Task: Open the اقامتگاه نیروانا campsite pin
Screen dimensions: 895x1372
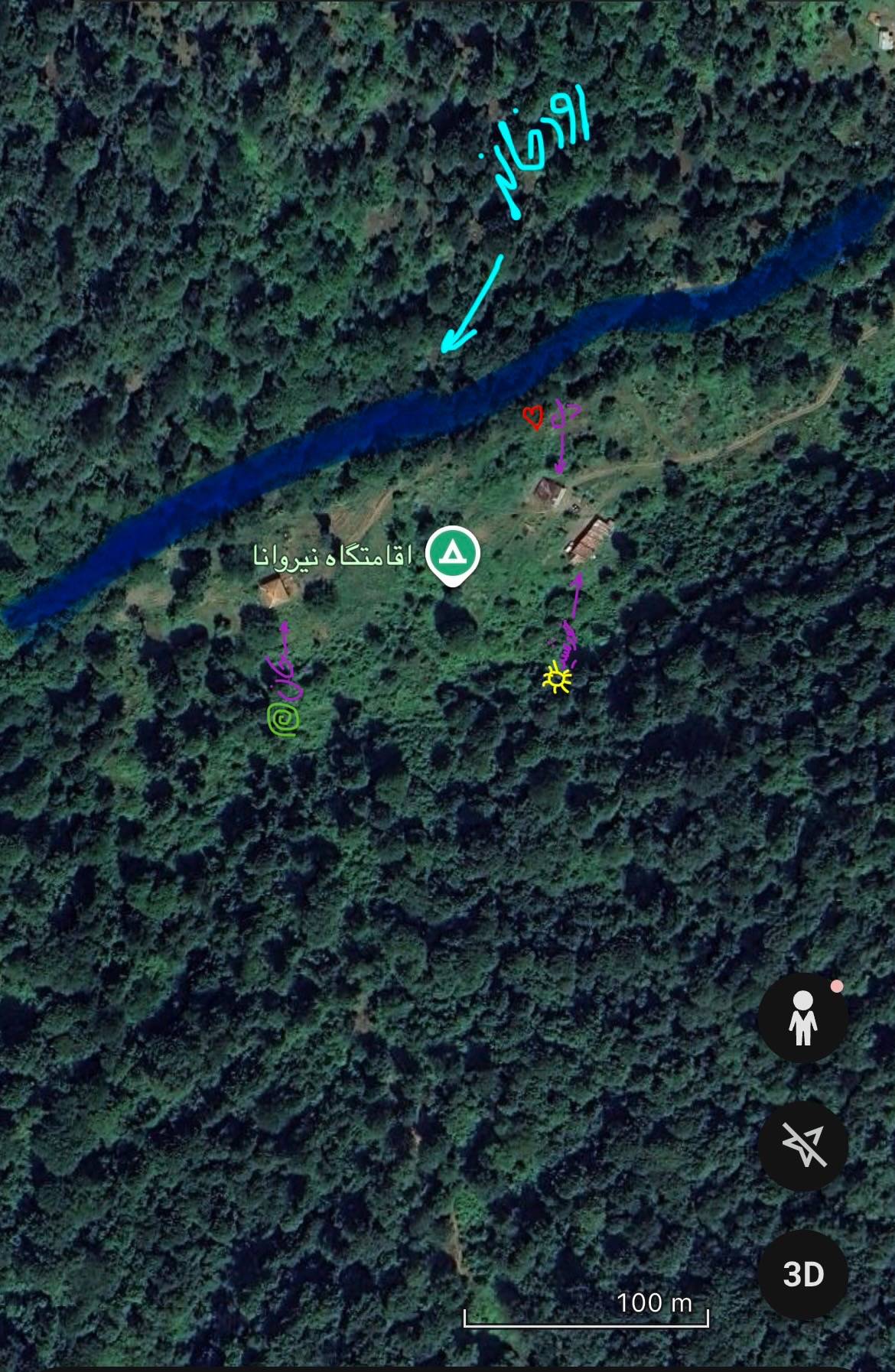Action: tap(453, 555)
